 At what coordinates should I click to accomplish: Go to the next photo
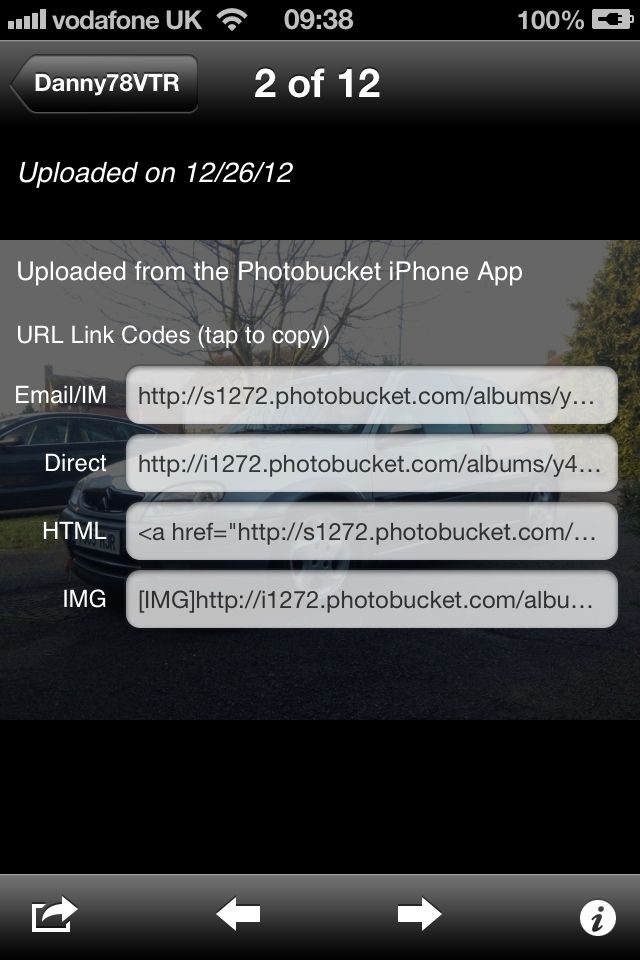click(x=418, y=914)
